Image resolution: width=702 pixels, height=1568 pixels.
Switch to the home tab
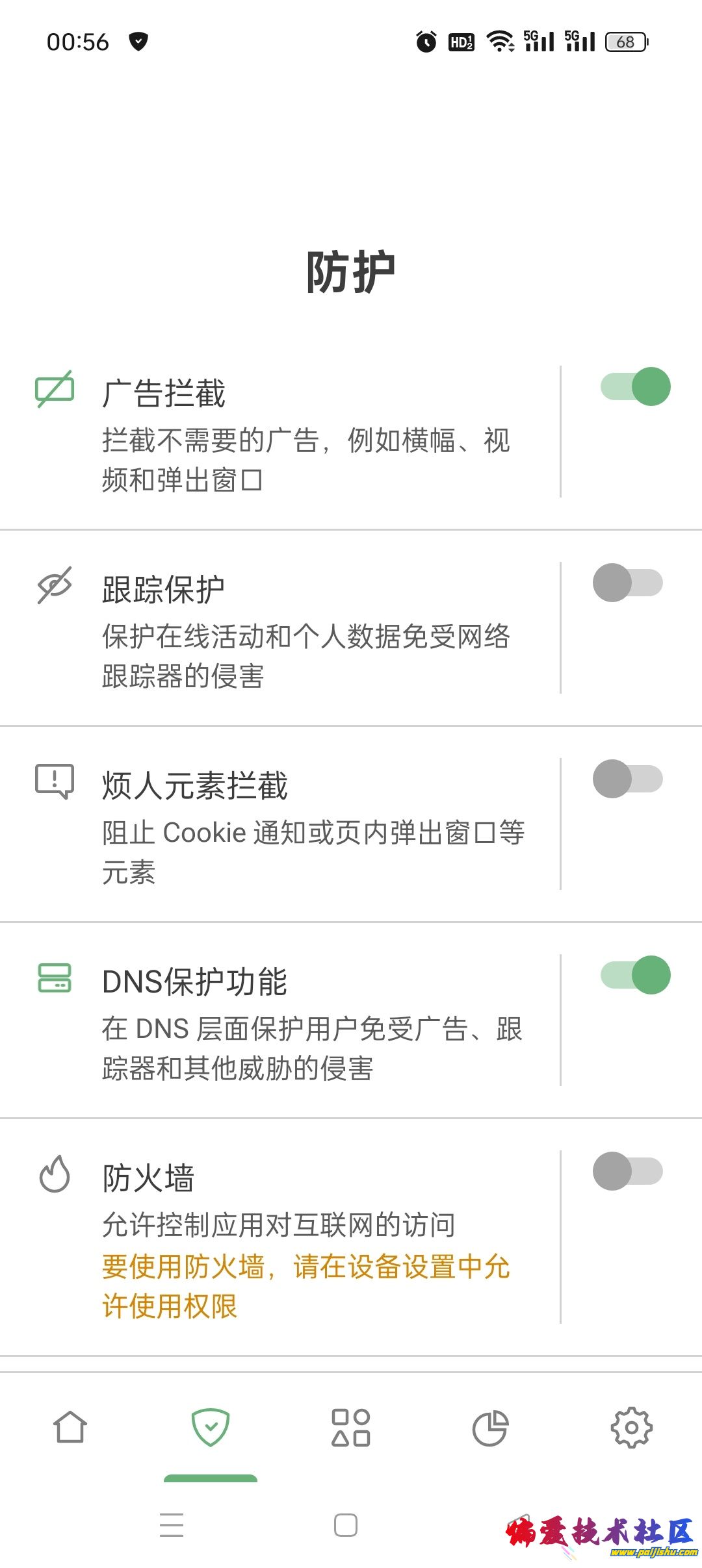point(70,1428)
